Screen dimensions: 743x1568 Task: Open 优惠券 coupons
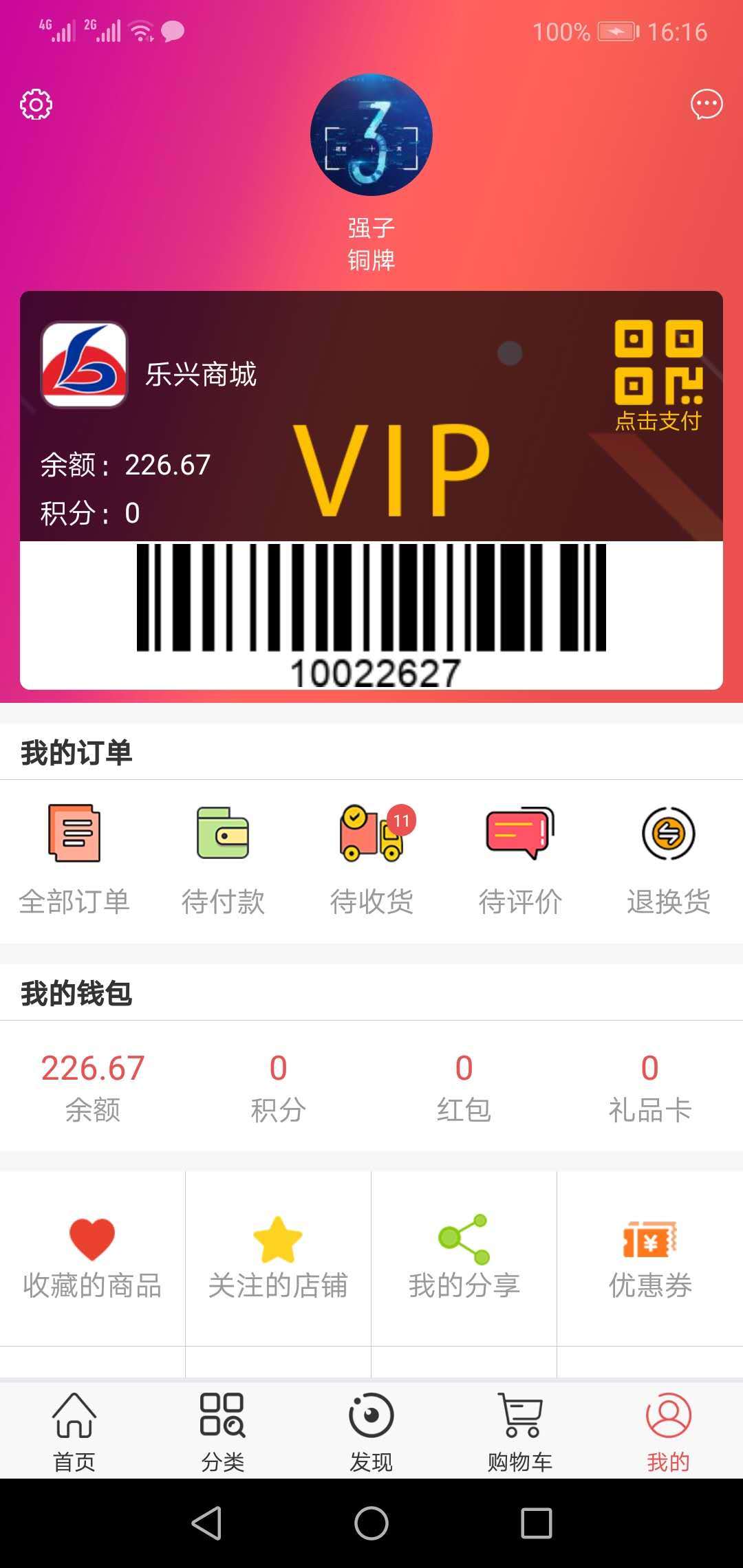(650, 1259)
